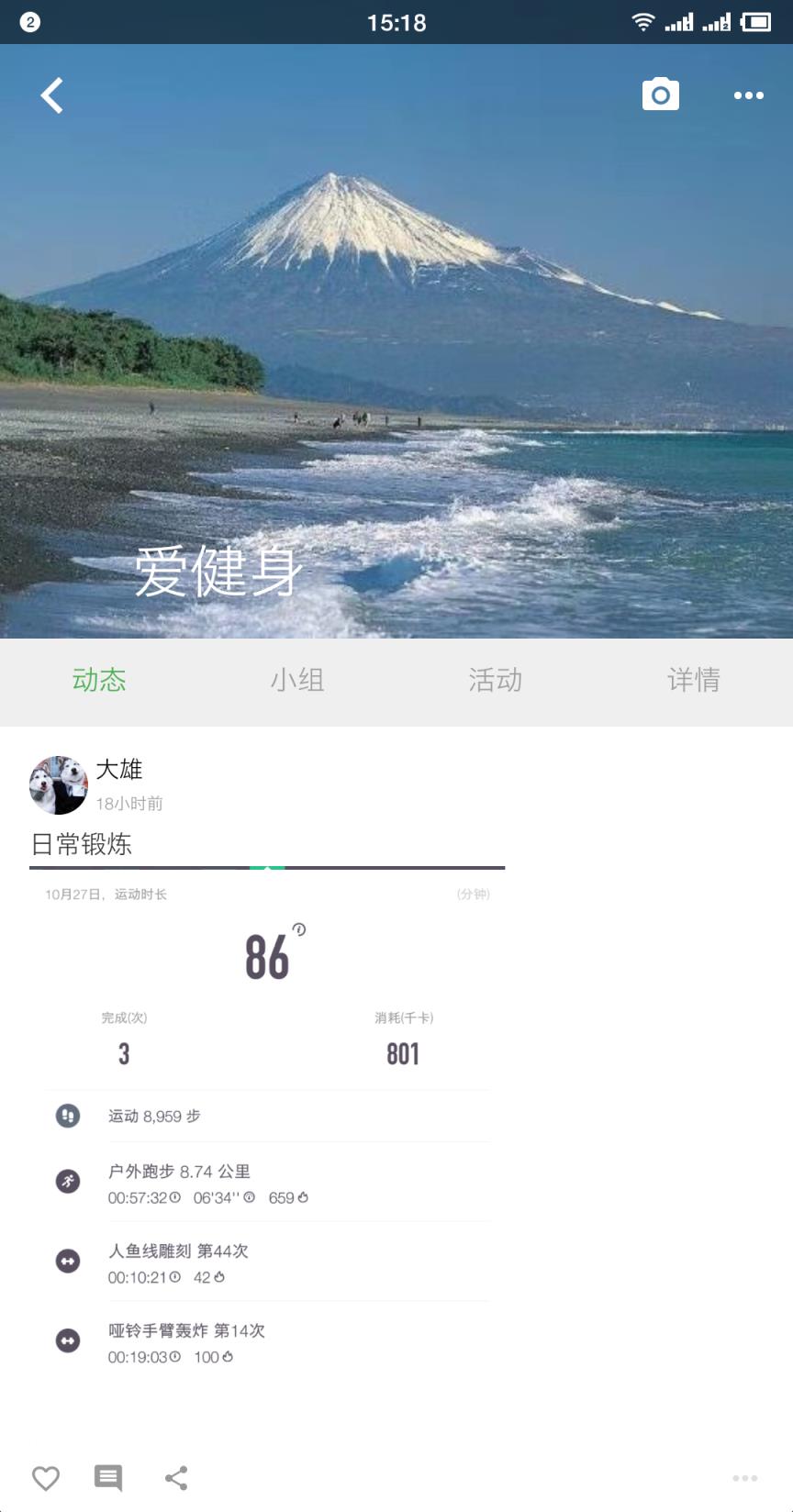
Task: Open 大雄's profile by tapping the username
Action: point(120,771)
